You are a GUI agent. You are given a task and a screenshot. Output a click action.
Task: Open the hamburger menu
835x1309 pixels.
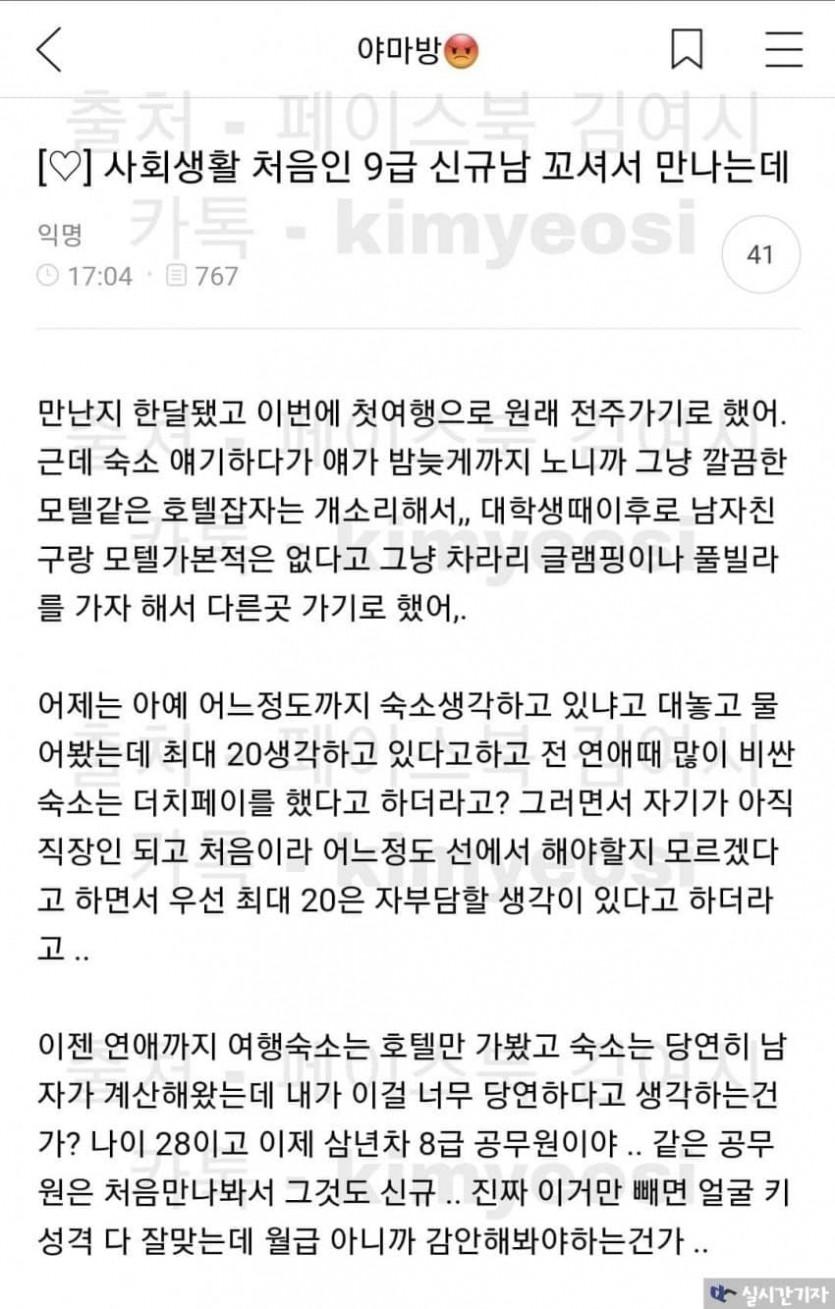pos(783,49)
